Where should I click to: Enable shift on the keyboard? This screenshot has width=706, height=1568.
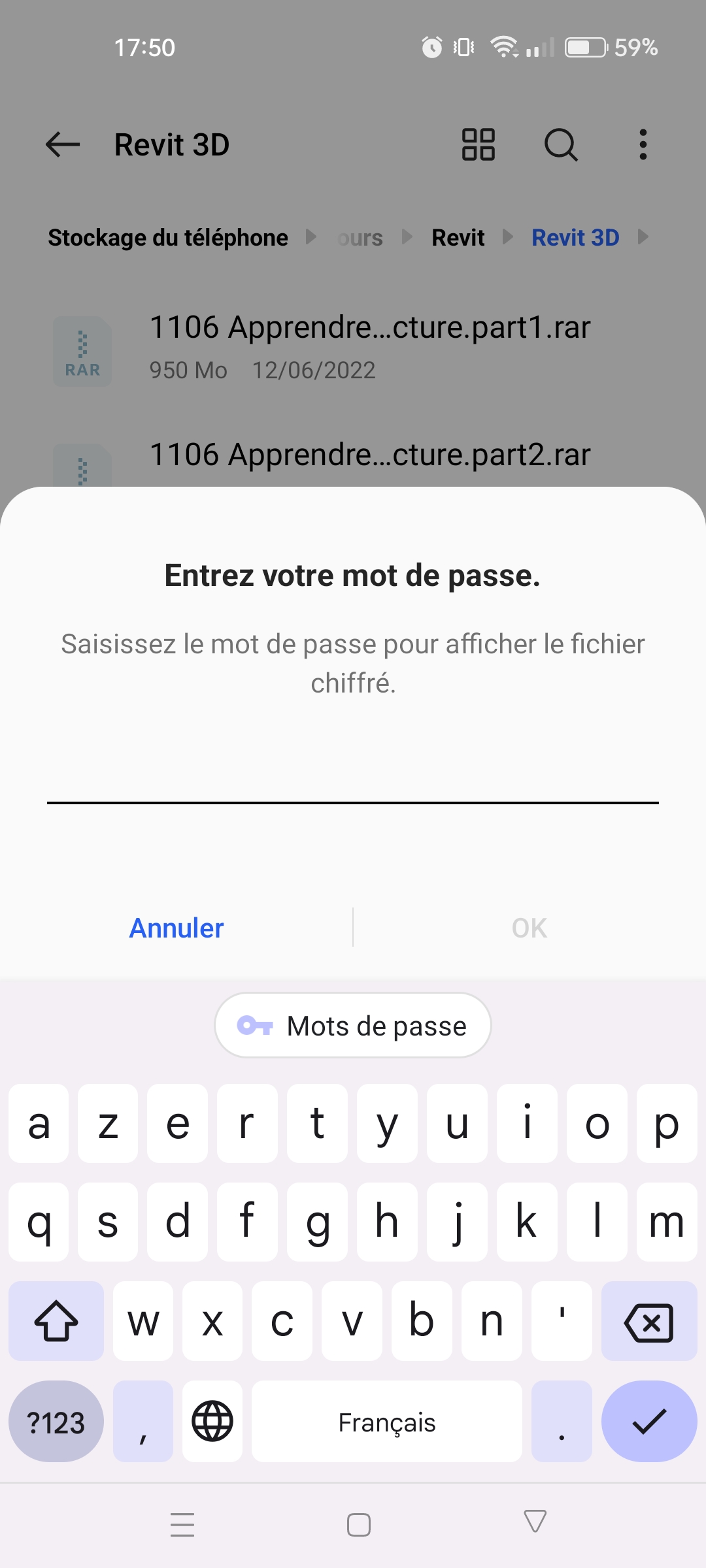[56, 1322]
